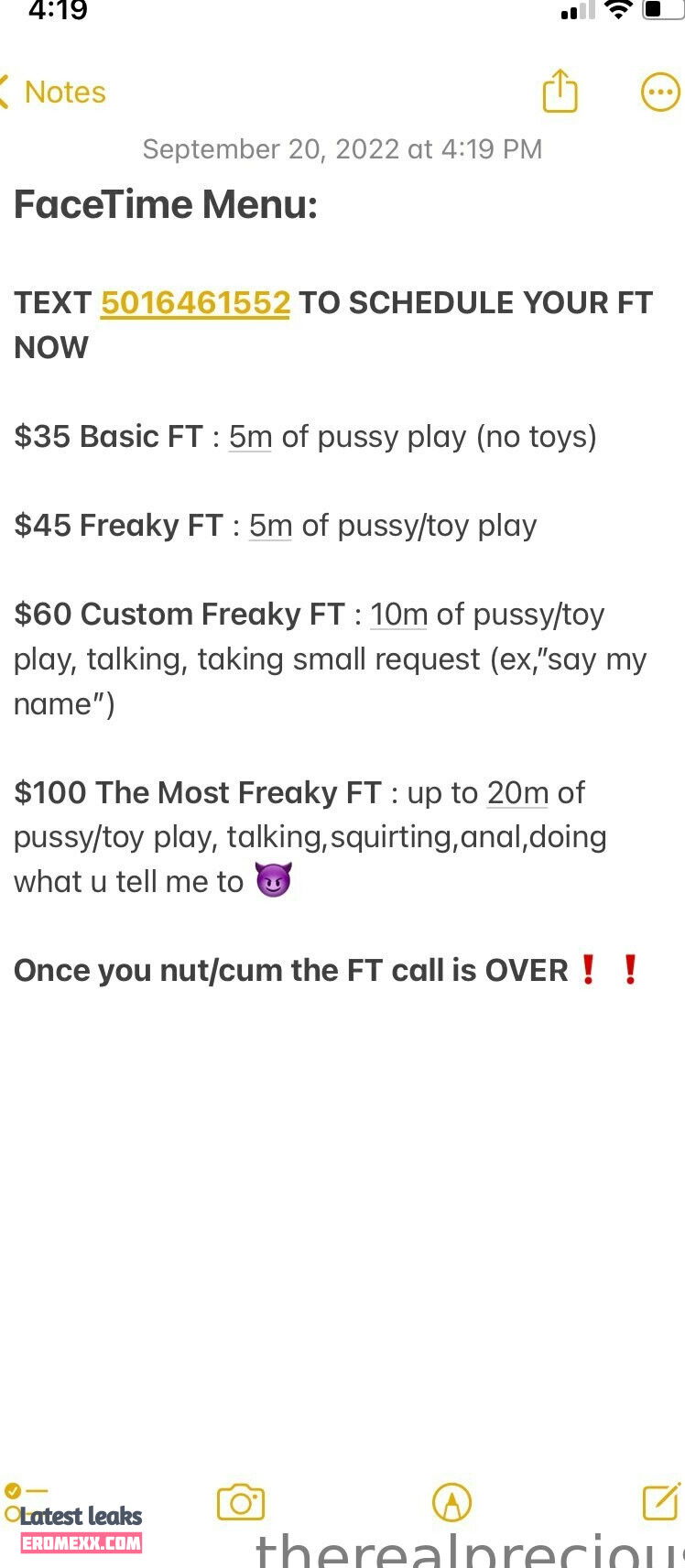Open the camera attachment option

(x=240, y=1503)
